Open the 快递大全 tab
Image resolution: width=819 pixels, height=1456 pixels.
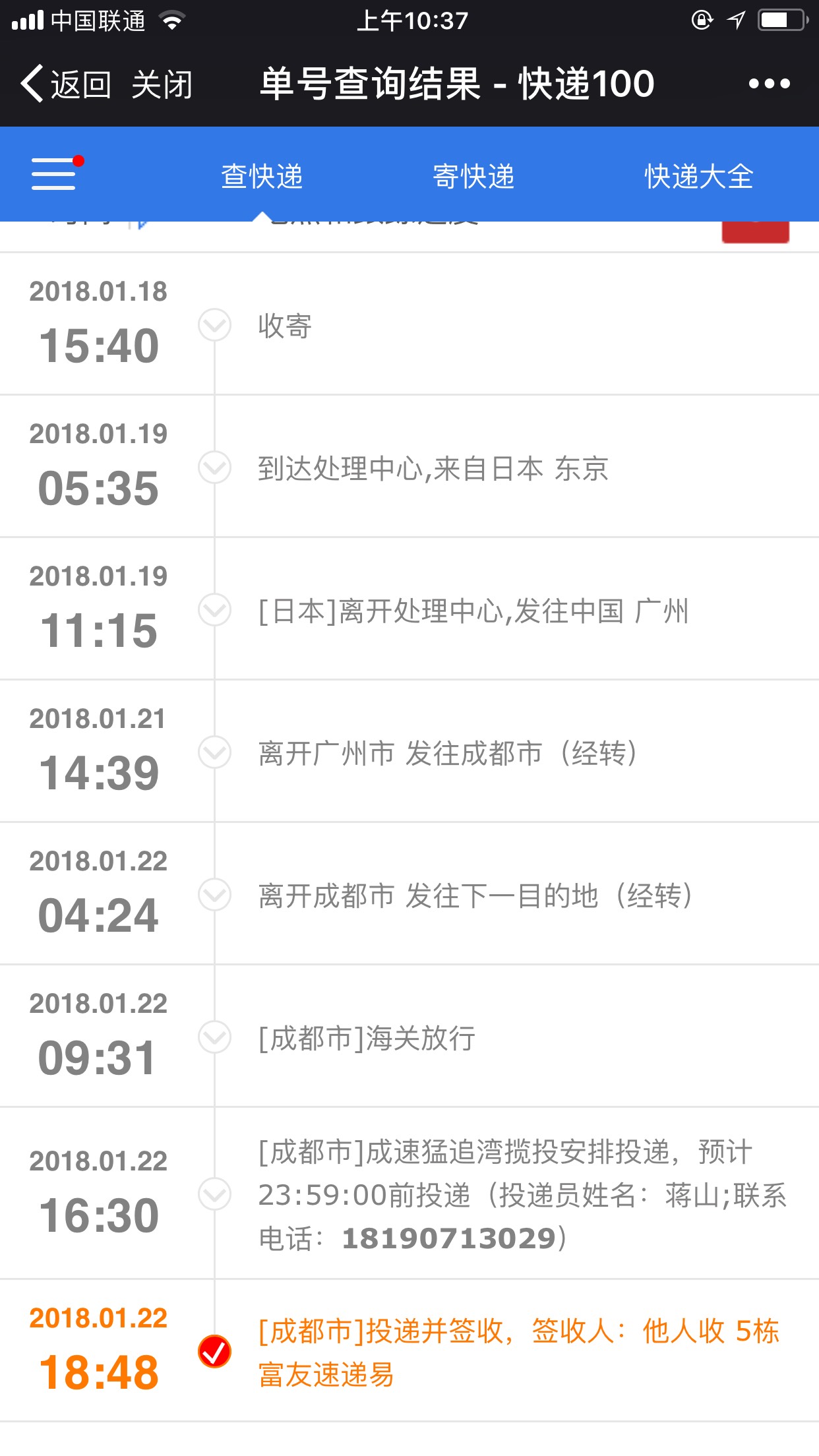pos(699,176)
